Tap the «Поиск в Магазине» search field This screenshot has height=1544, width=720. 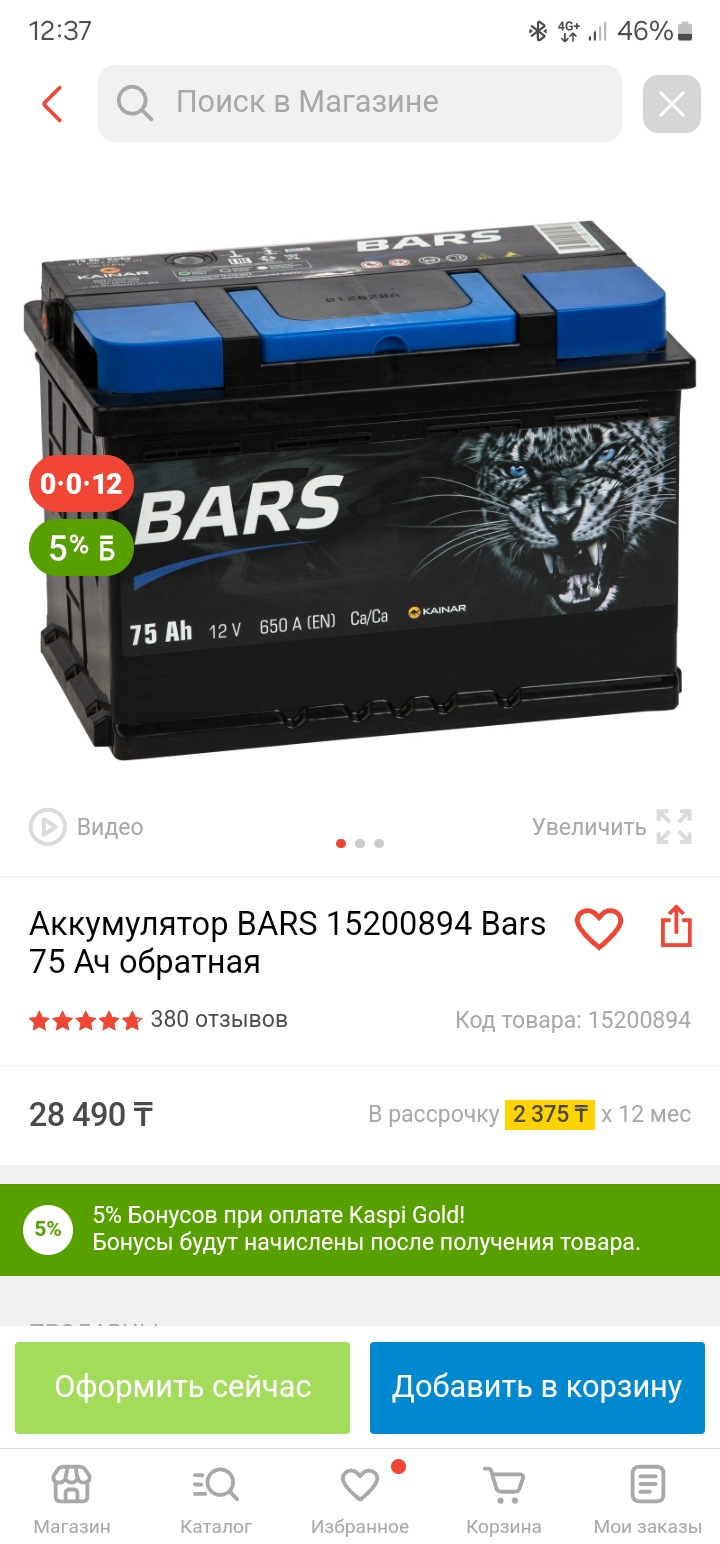pyautogui.click(x=360, y=103)
